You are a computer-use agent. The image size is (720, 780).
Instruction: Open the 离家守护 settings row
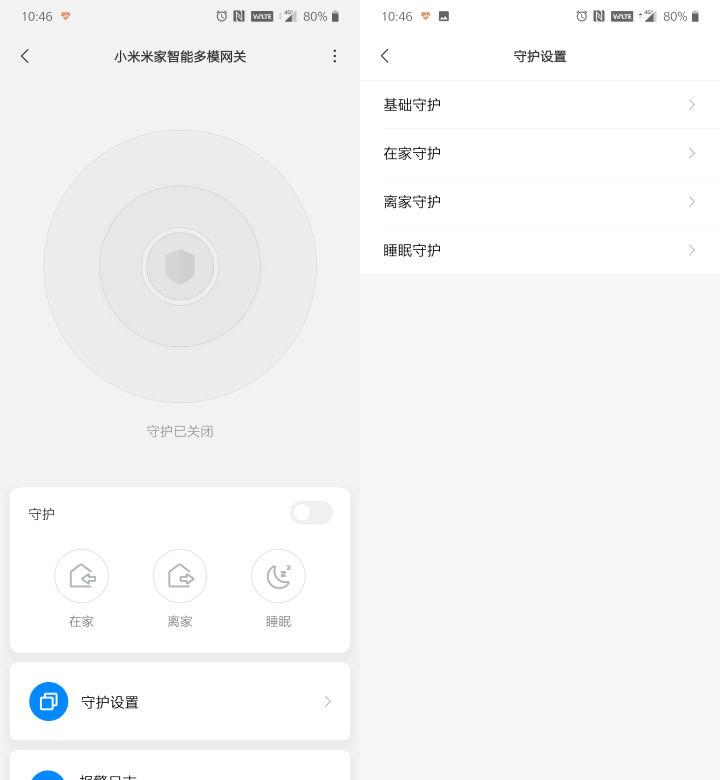[x=540, y=202]
